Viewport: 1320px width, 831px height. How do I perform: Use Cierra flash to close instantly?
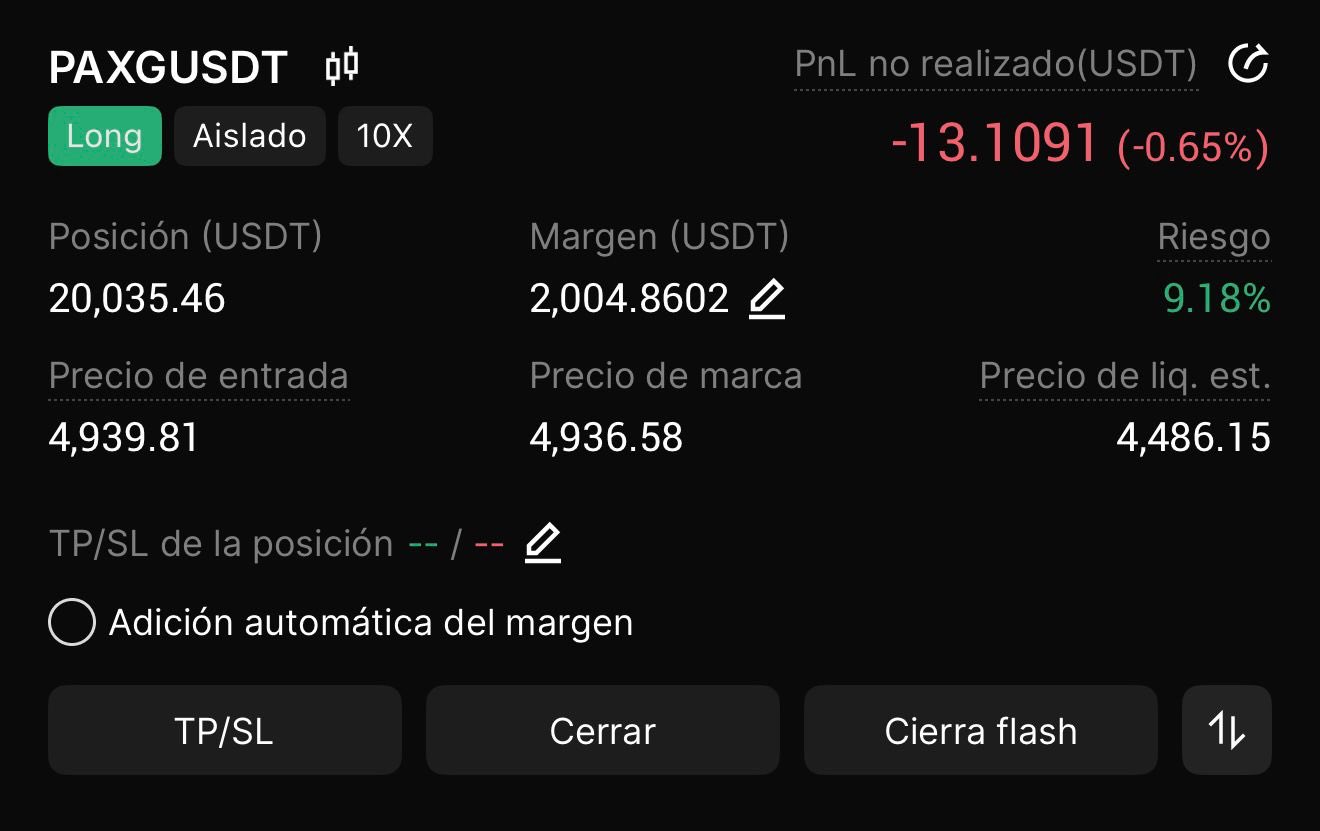click(980, 730)
